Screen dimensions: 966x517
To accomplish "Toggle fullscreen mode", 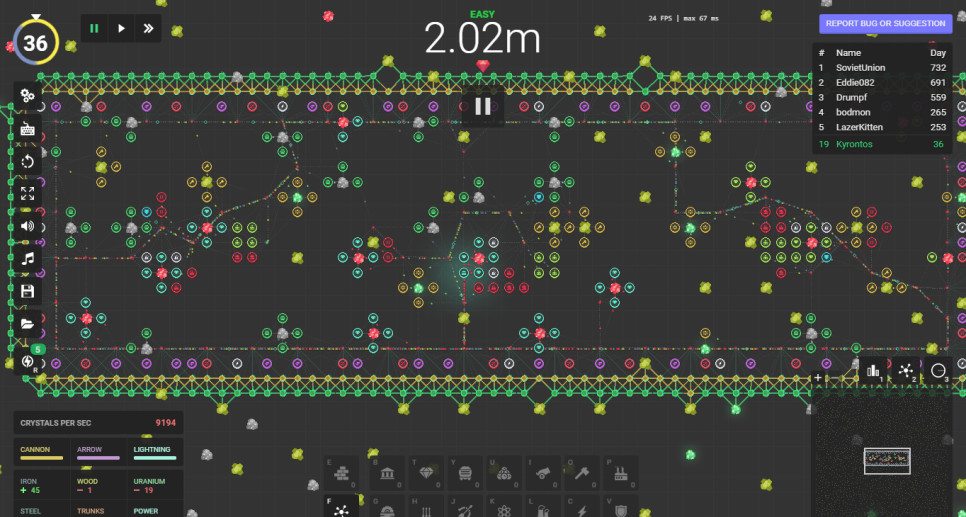I will (27, 194).
